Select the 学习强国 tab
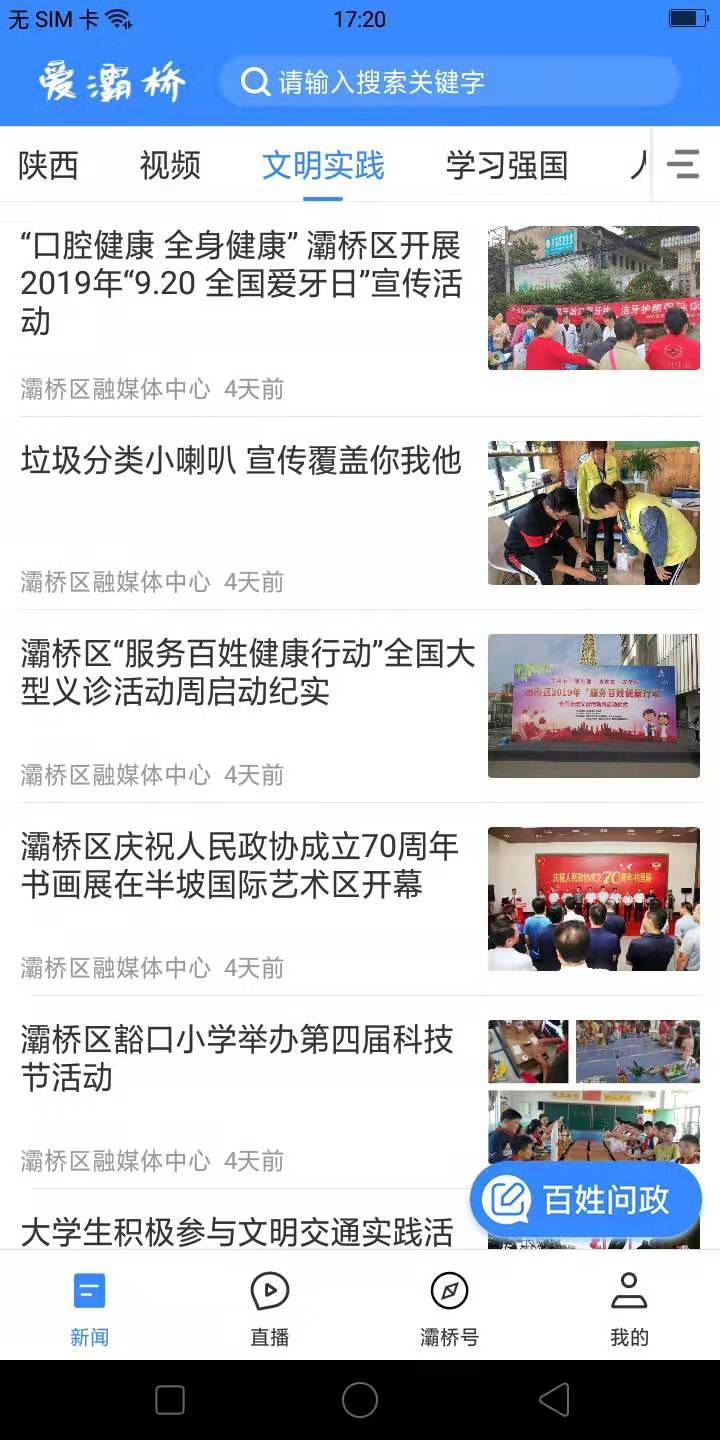 507,165
